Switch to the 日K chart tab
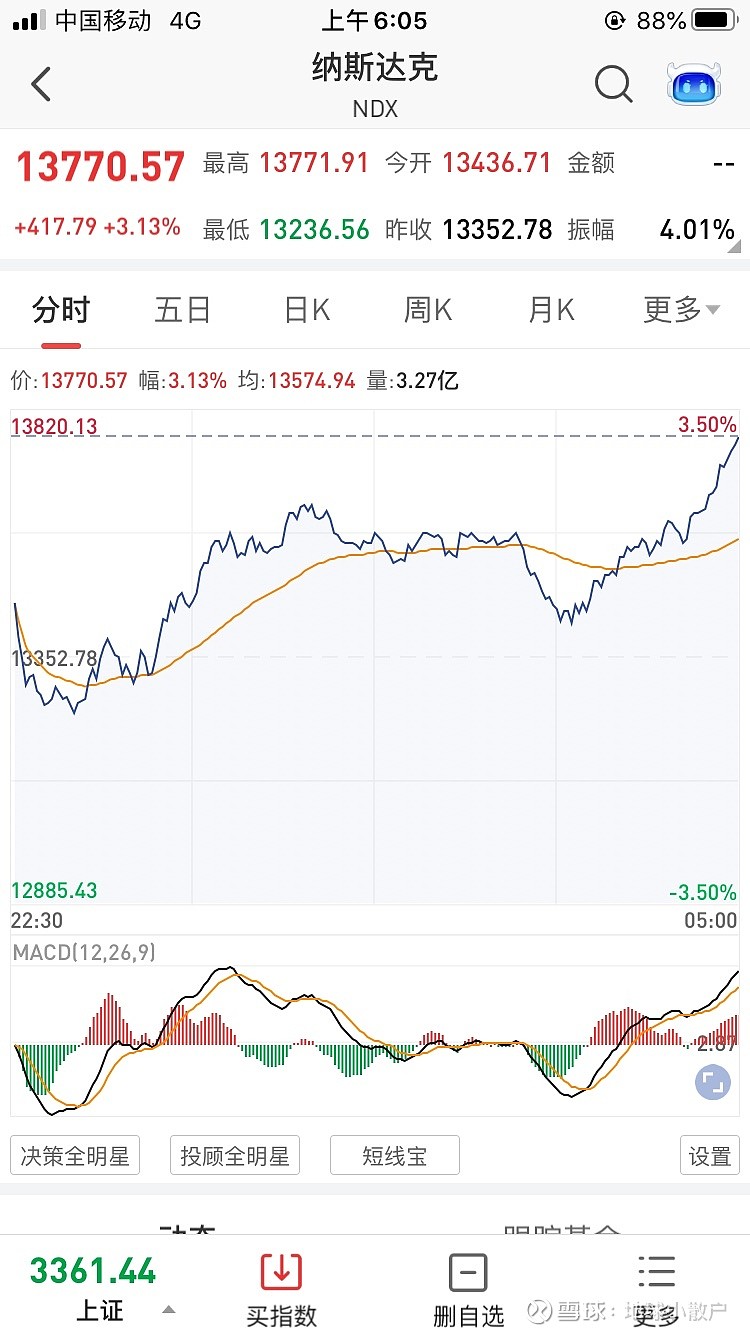Screen dimensions: 750x1334 pyautogui.click(x=305, y=310)
